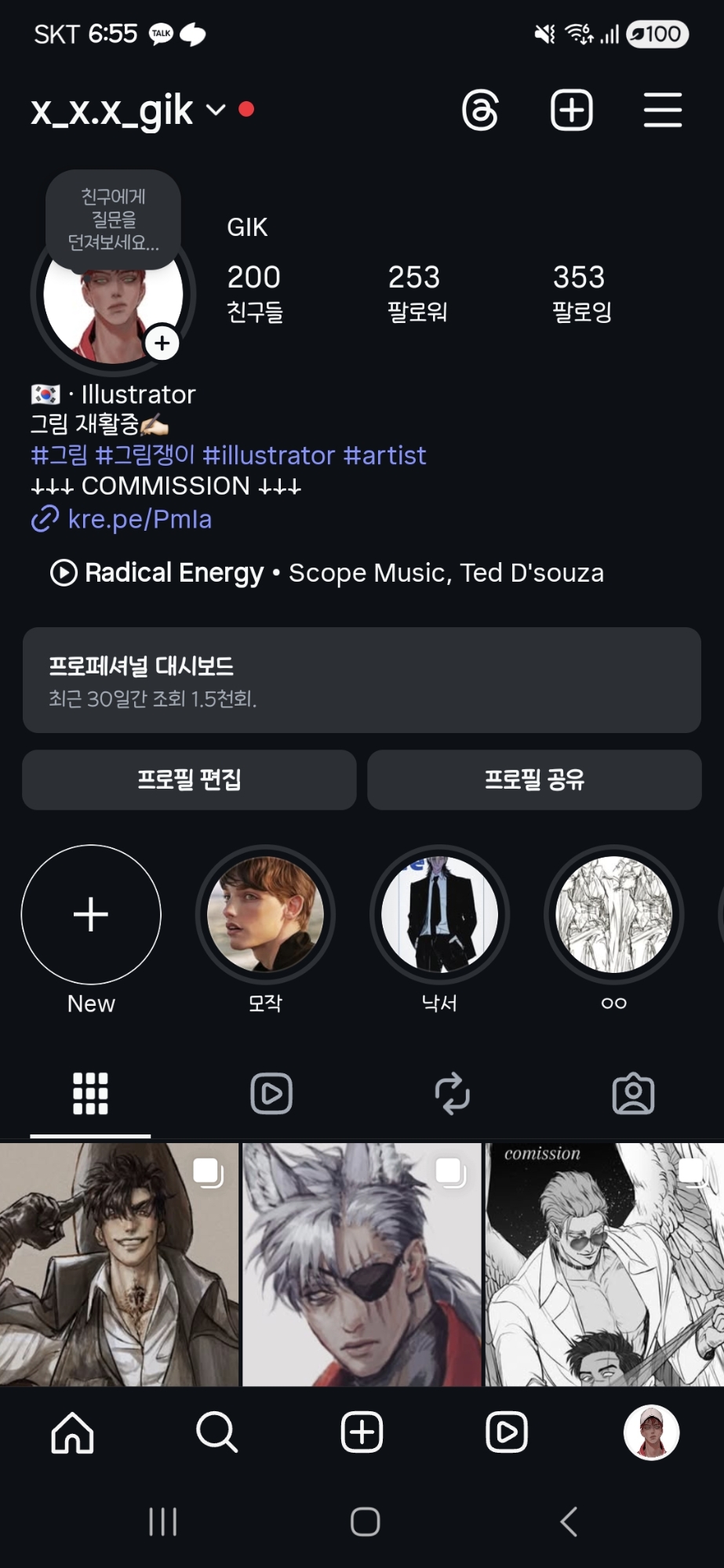Add a story via the profile photo plus
This screenshot has height=1568, width=724.
coord(162,343)
